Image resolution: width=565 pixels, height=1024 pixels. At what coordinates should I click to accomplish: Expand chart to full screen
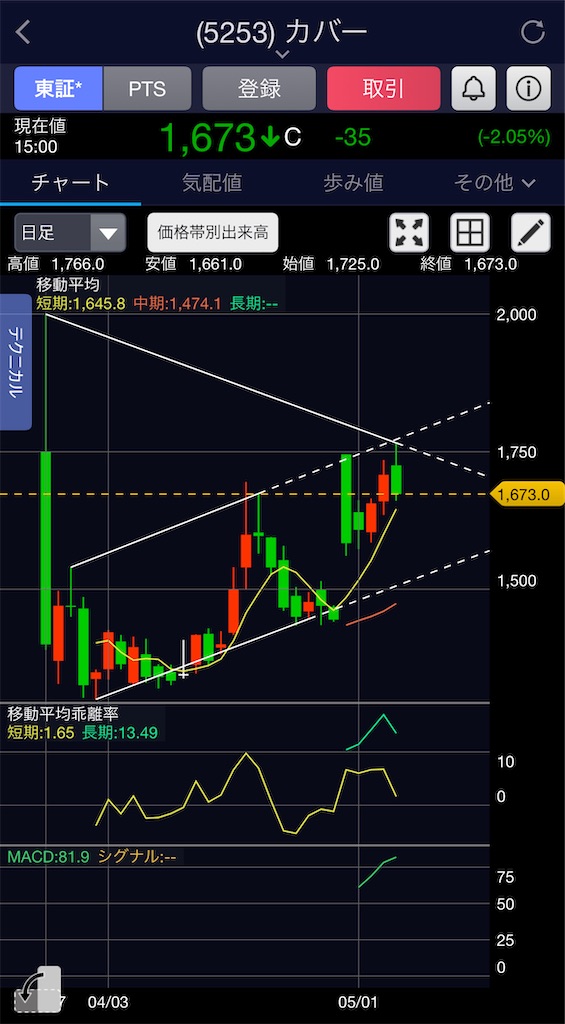[x=409, y=232]
